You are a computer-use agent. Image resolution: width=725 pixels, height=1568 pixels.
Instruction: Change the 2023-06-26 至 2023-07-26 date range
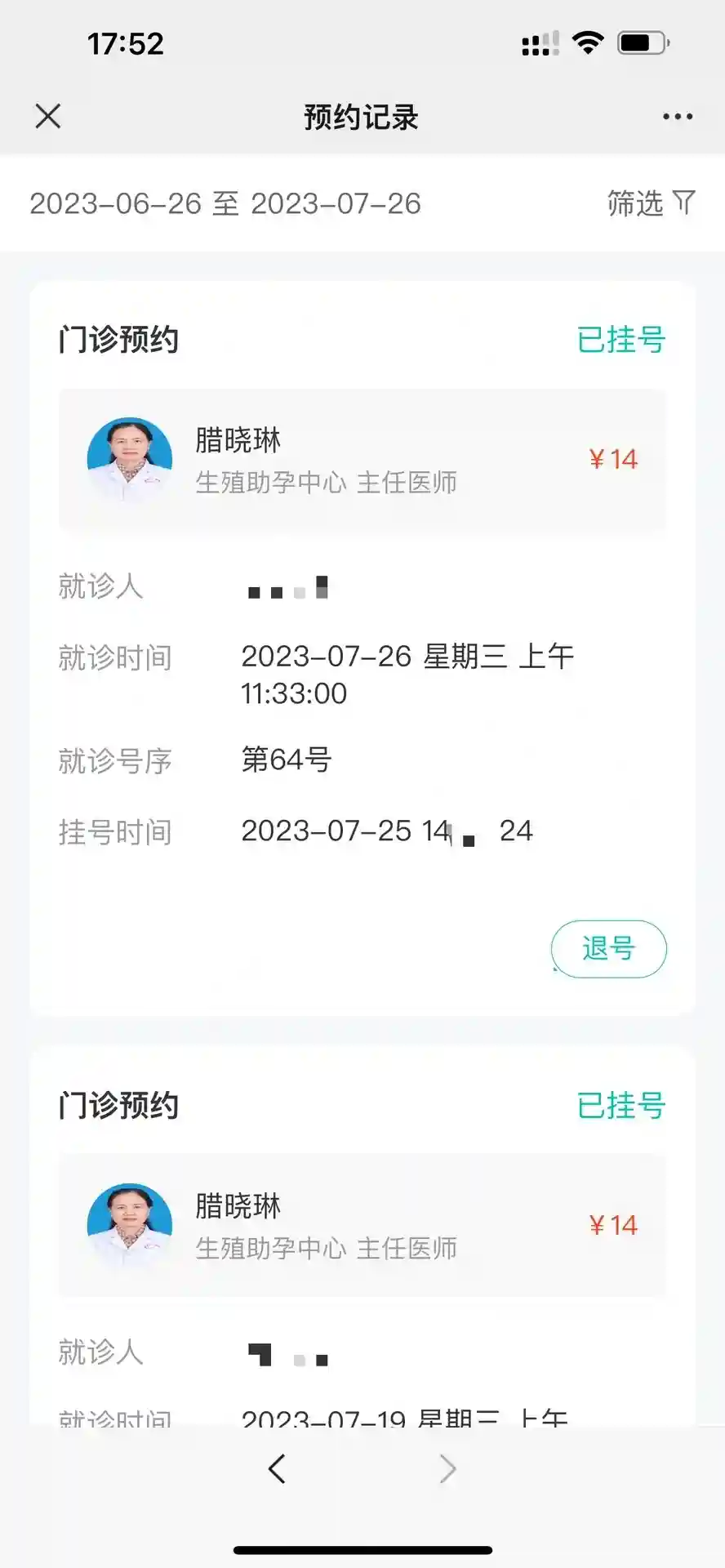(225, 203)
